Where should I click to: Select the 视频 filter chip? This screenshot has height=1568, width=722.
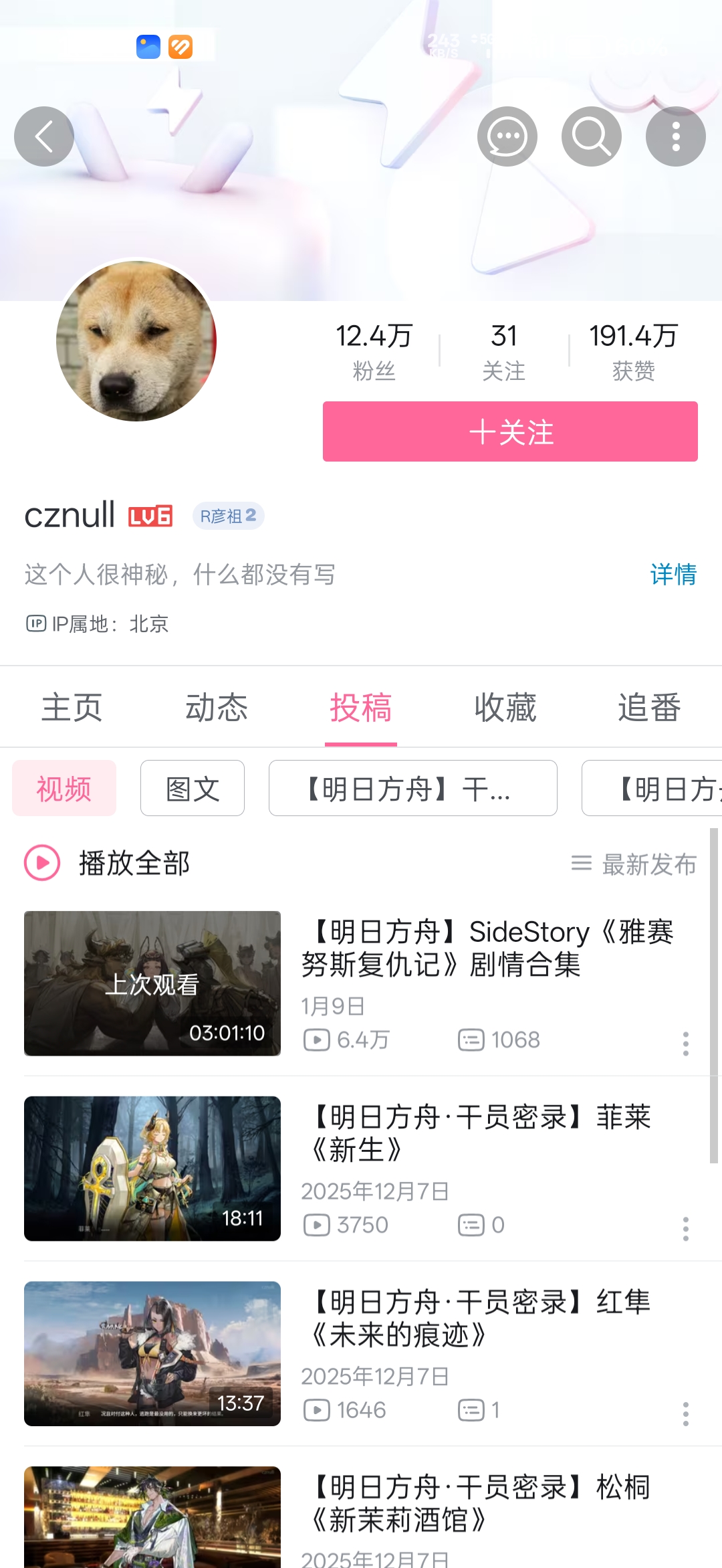64,789
